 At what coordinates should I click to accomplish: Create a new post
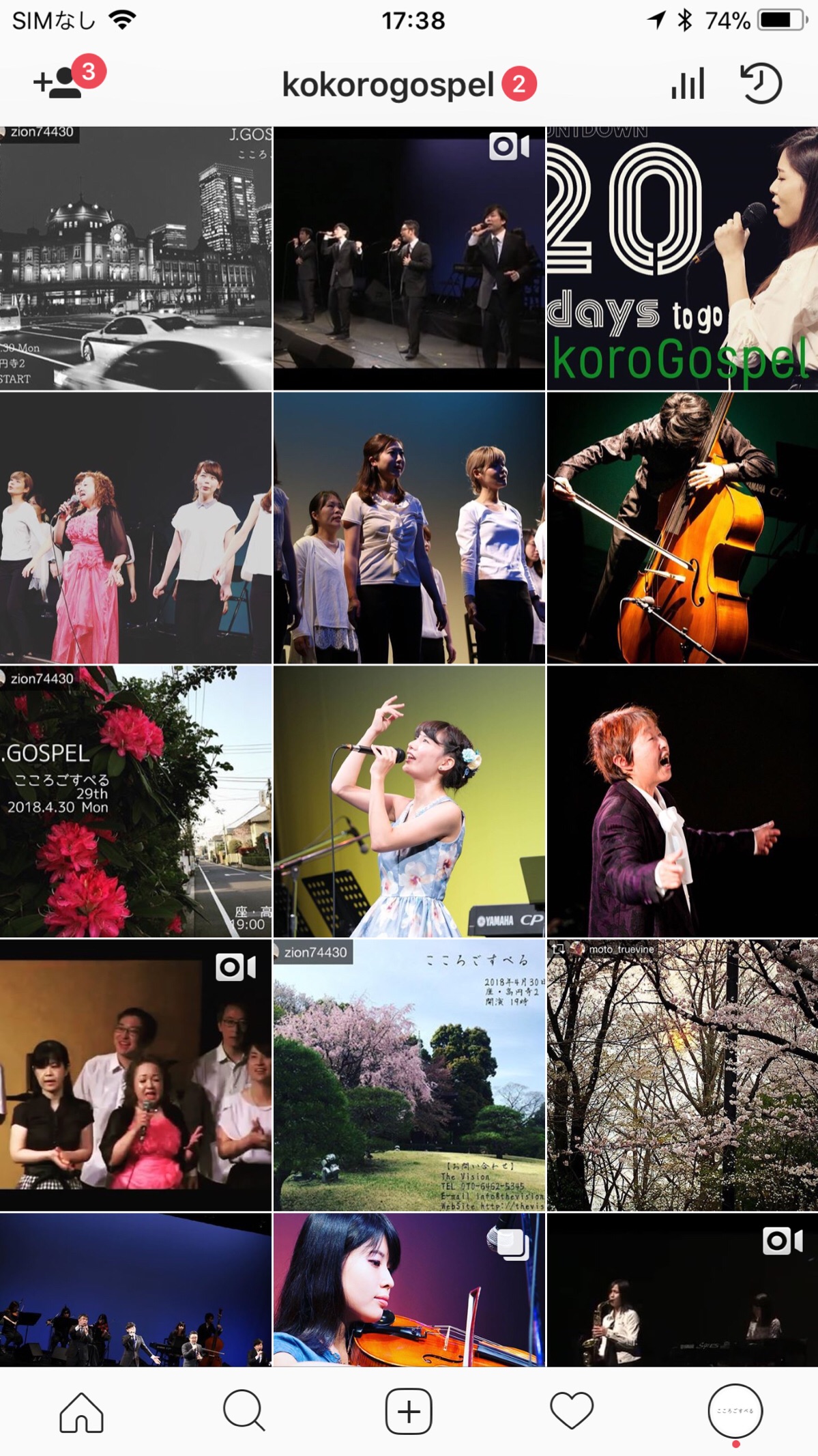(409, 1410)
